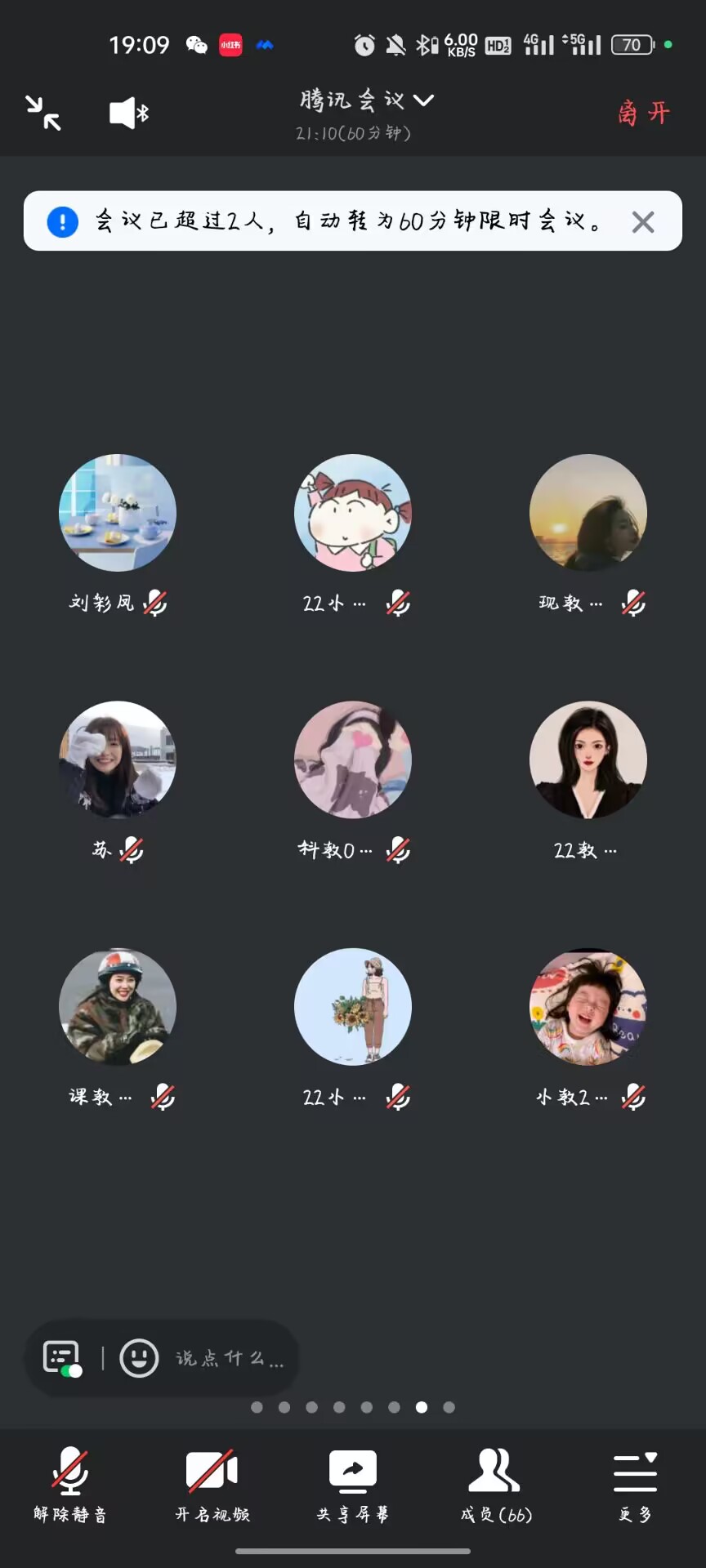
Task: Open the 小教2 participant tile
Action: tap(588, 1006)
